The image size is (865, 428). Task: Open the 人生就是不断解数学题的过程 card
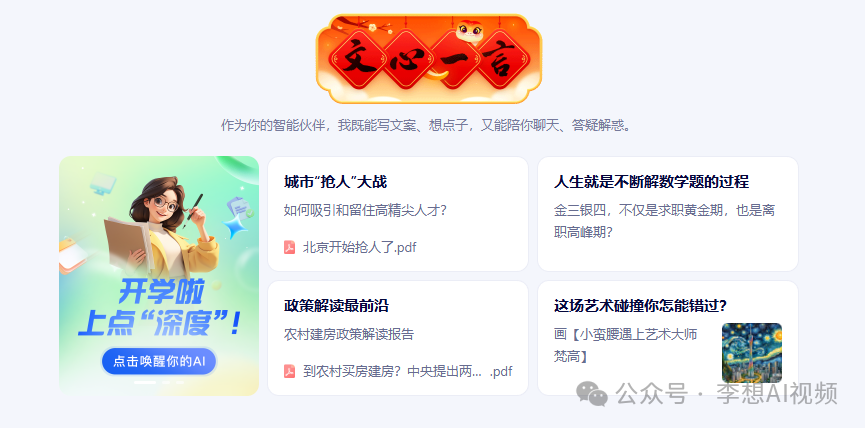tap(667, 213)
